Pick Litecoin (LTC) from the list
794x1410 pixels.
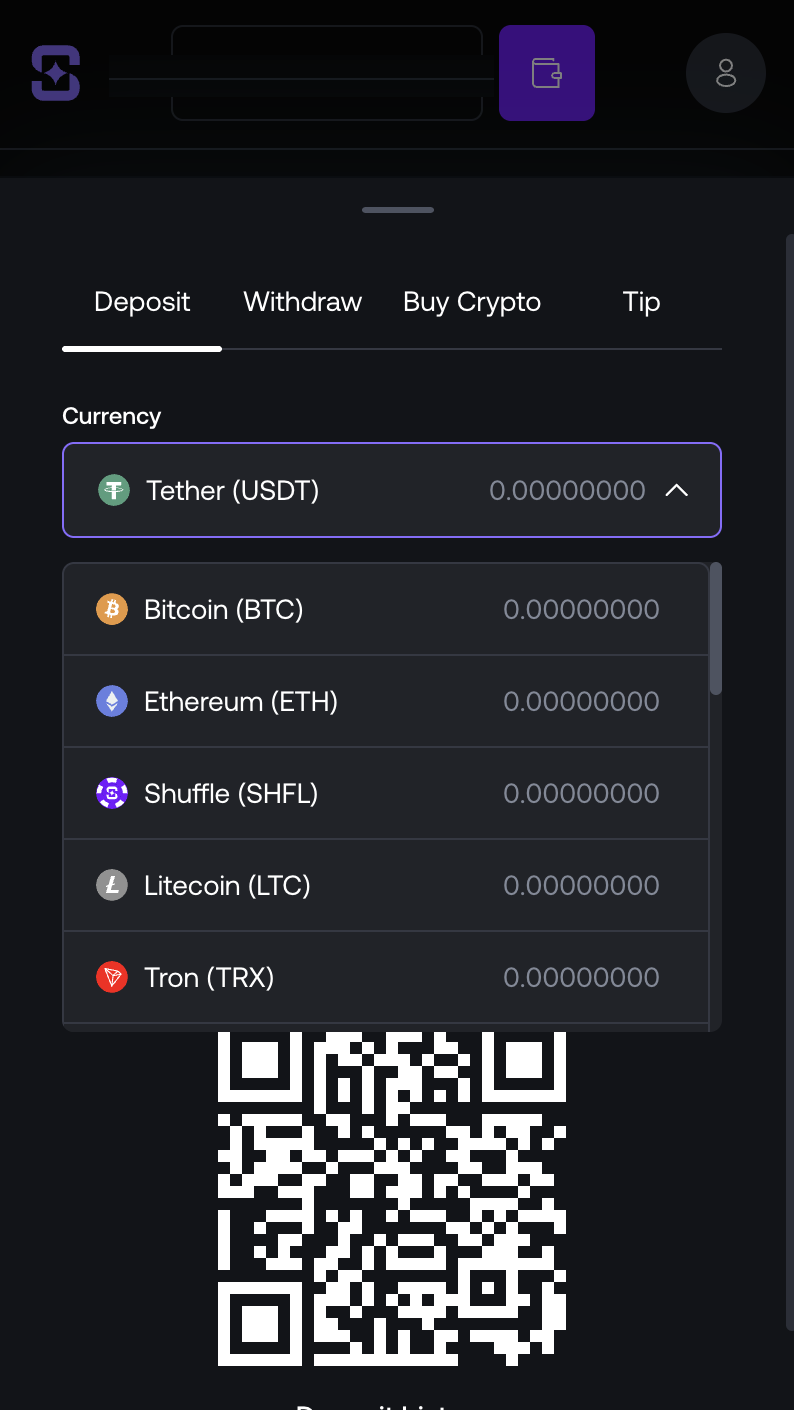click(x=385, y=885)
